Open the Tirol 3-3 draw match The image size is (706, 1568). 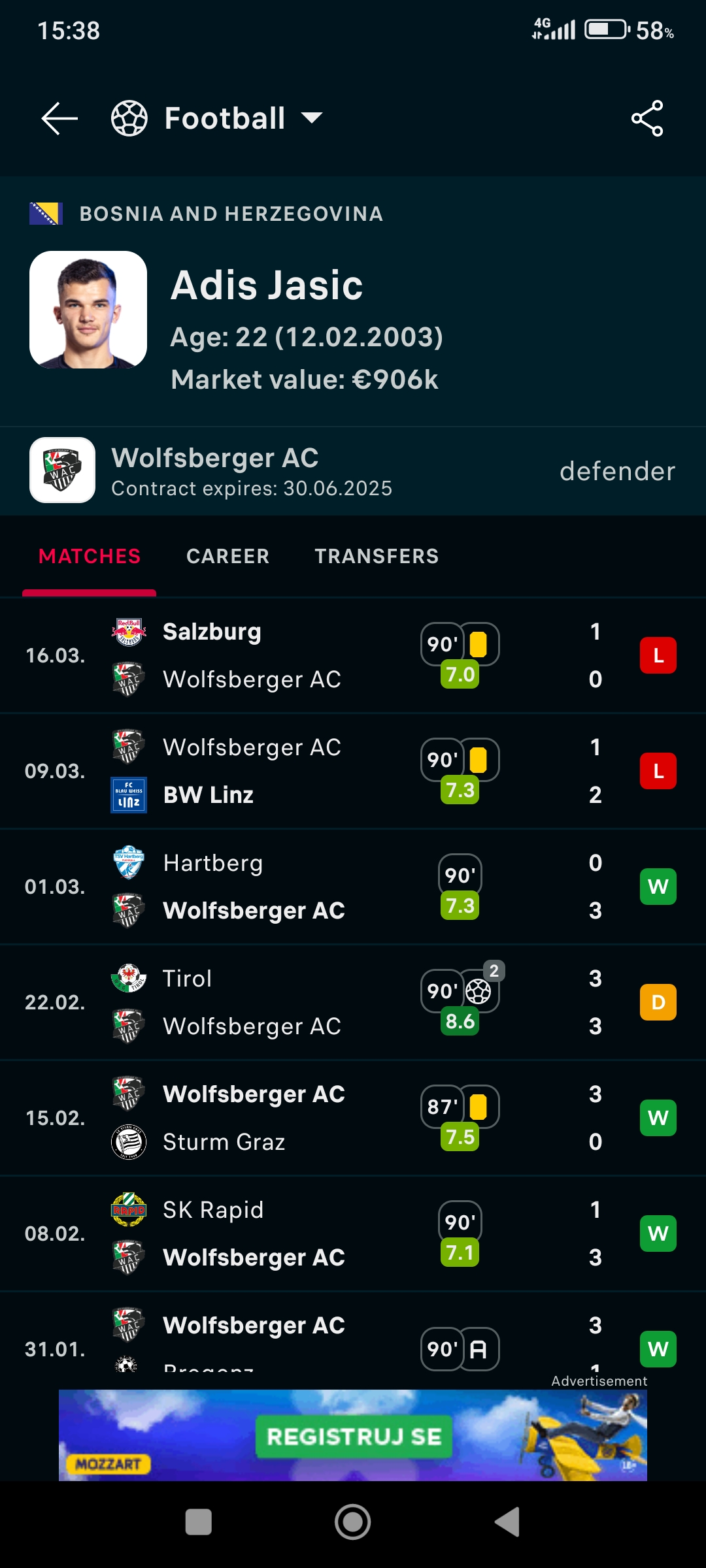point(353,1002)
